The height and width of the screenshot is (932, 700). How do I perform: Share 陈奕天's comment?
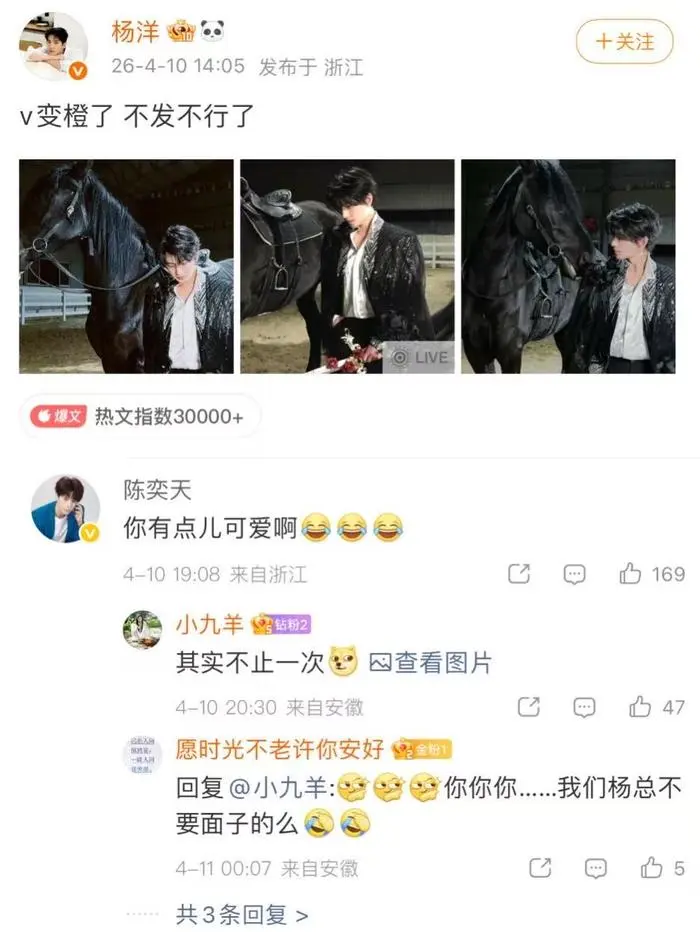[519, 574]
